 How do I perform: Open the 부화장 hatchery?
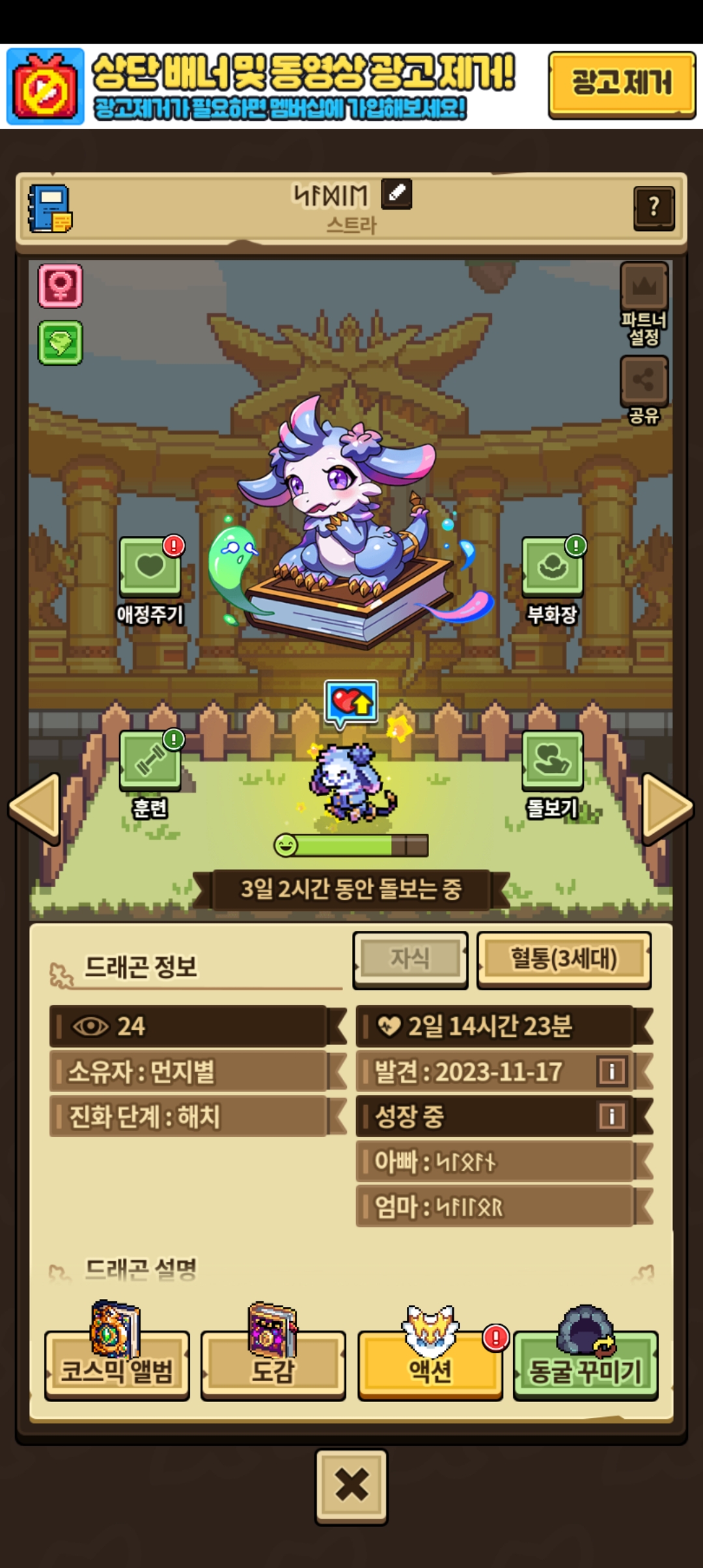pos(552,567)
